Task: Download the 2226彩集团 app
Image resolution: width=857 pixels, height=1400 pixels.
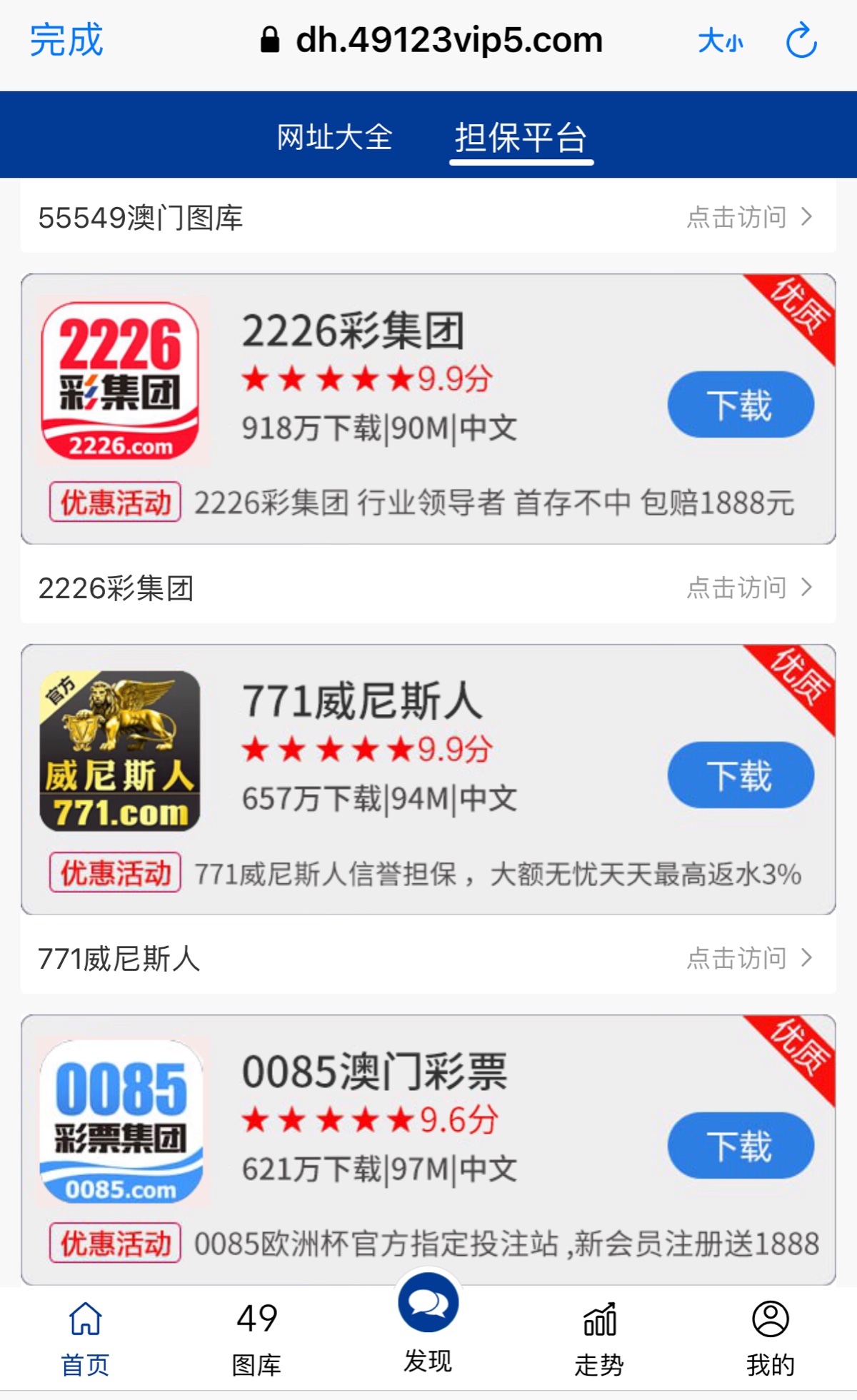Action: (741, 404)
